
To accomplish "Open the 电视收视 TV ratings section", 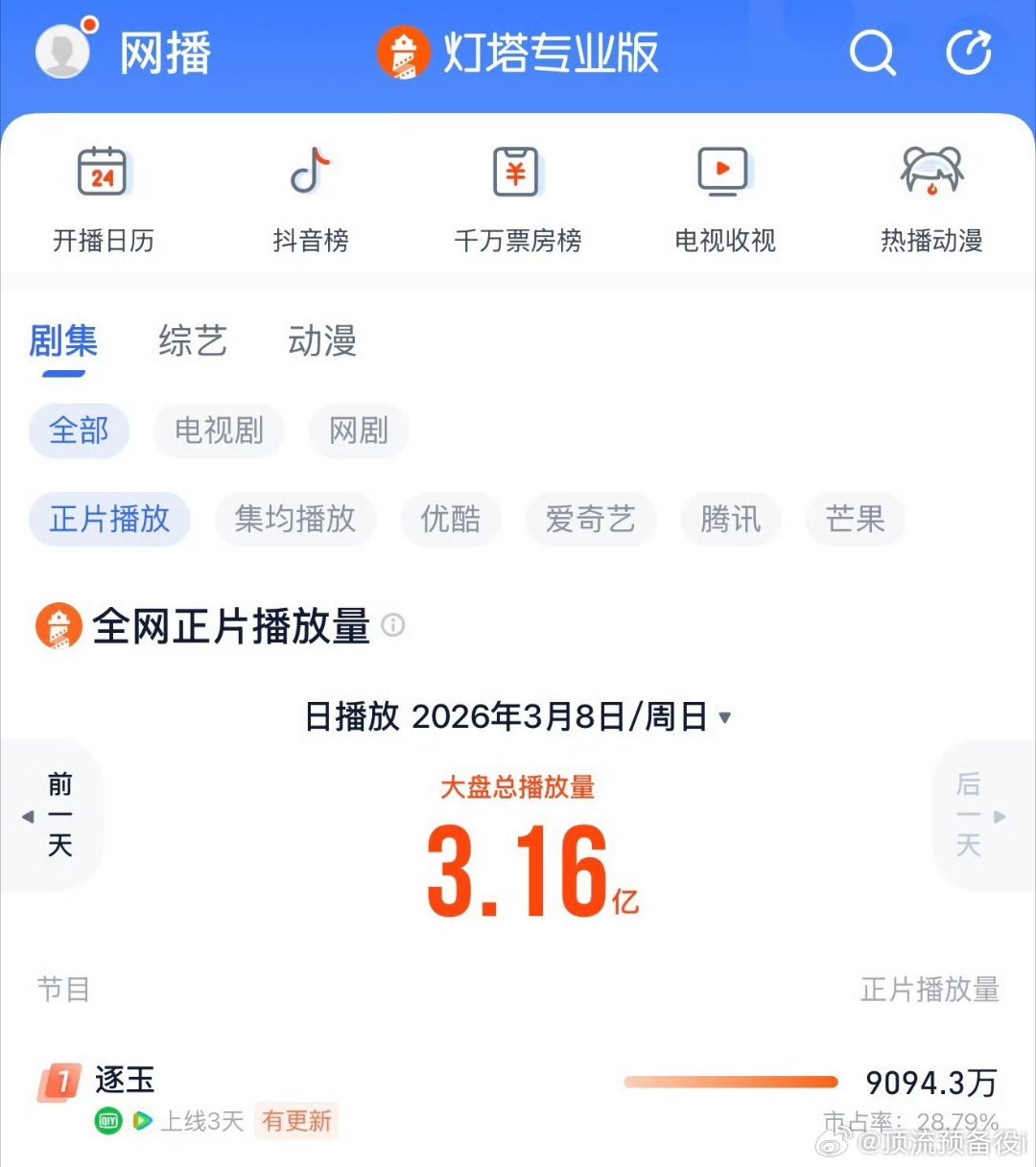I will point(724,192).
